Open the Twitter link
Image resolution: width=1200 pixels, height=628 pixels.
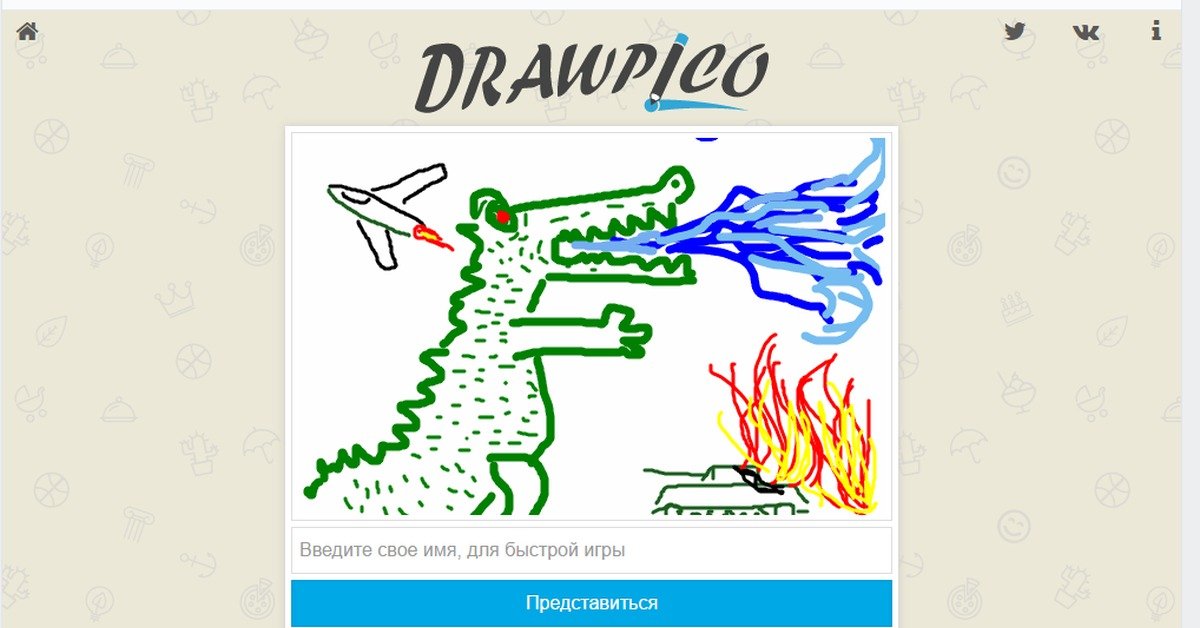1015,32
